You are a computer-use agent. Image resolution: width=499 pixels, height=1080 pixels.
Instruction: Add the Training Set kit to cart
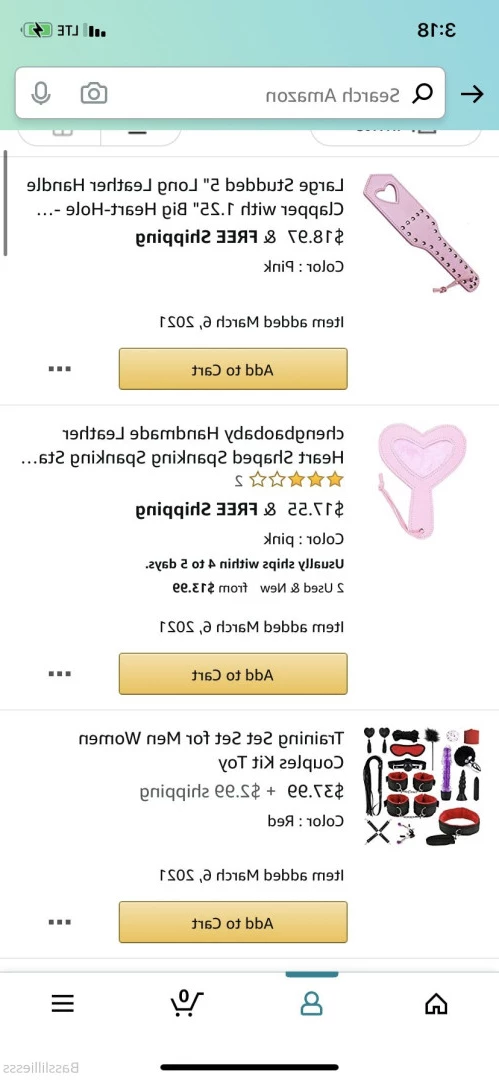tap(233, 922)
